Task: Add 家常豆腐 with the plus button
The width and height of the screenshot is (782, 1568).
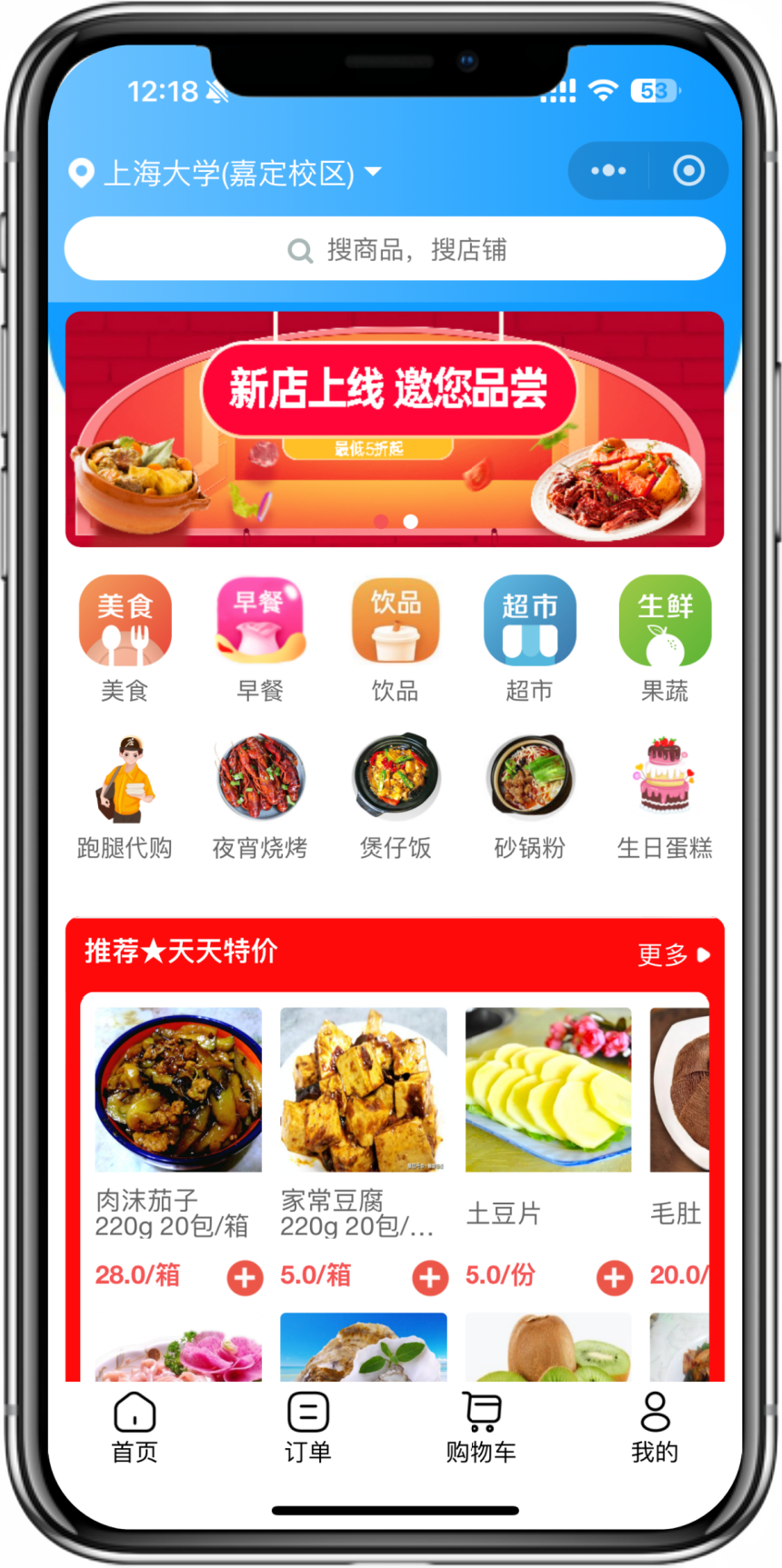Action: [429, 1277]
